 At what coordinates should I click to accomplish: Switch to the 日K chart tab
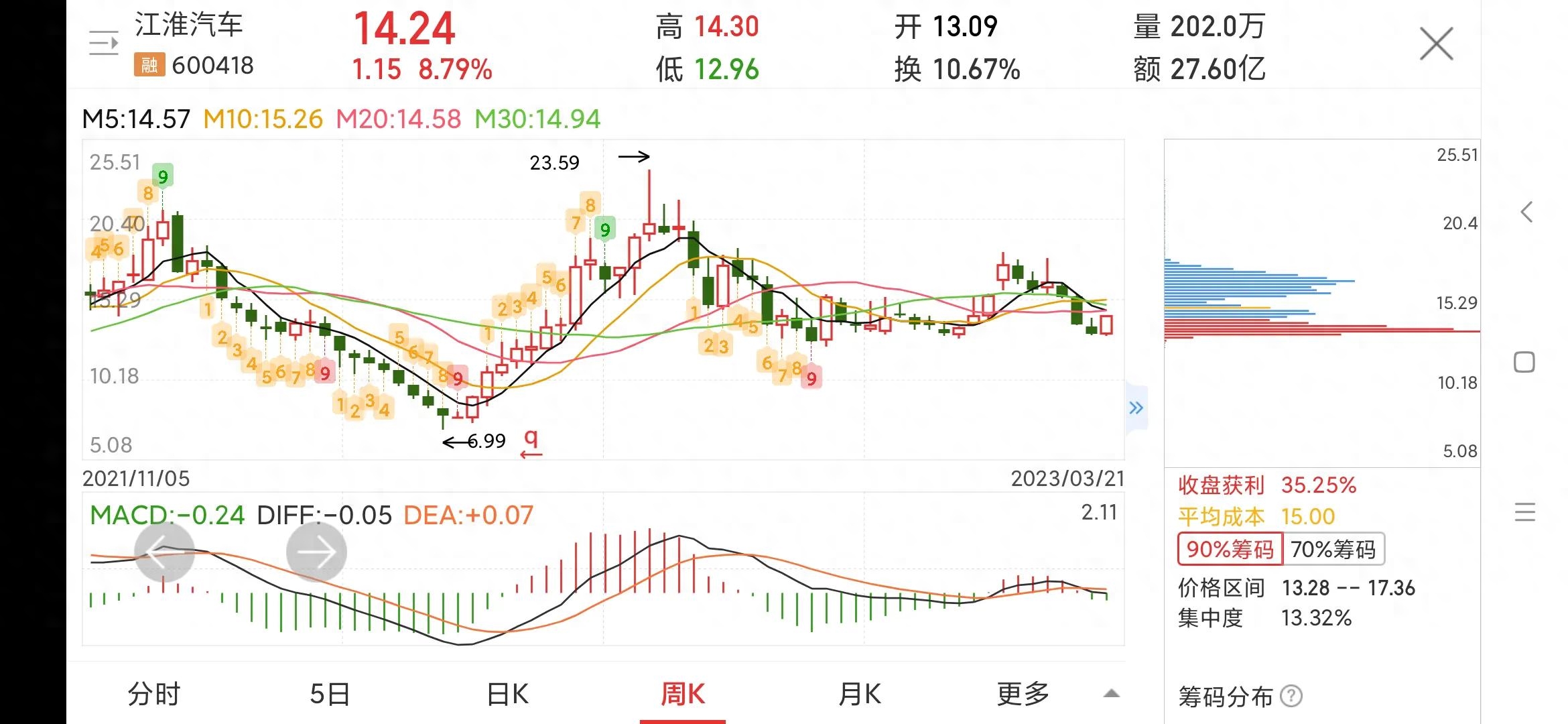pos(507,695)
